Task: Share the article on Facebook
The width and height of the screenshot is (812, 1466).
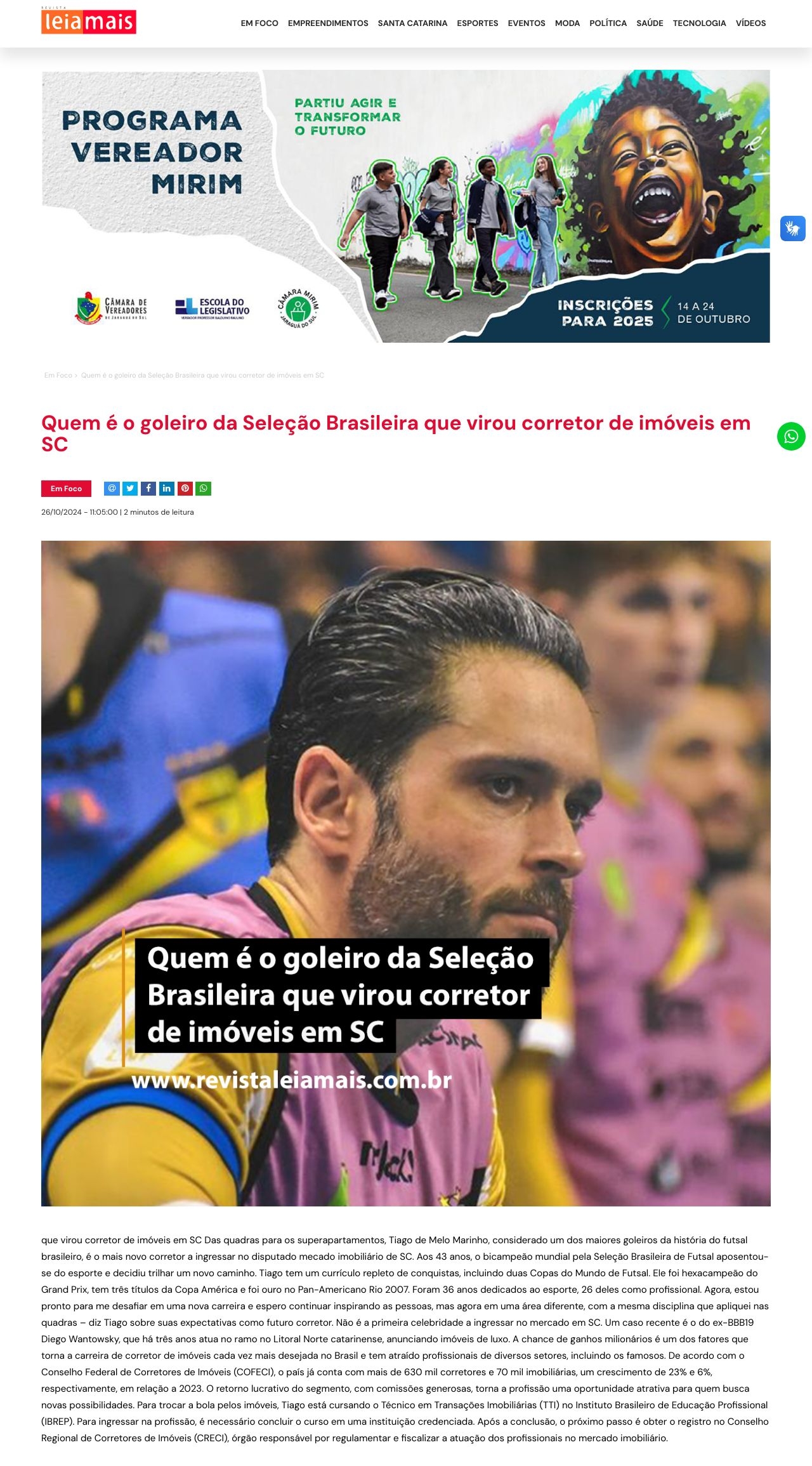Action: (x=148, y=489)
